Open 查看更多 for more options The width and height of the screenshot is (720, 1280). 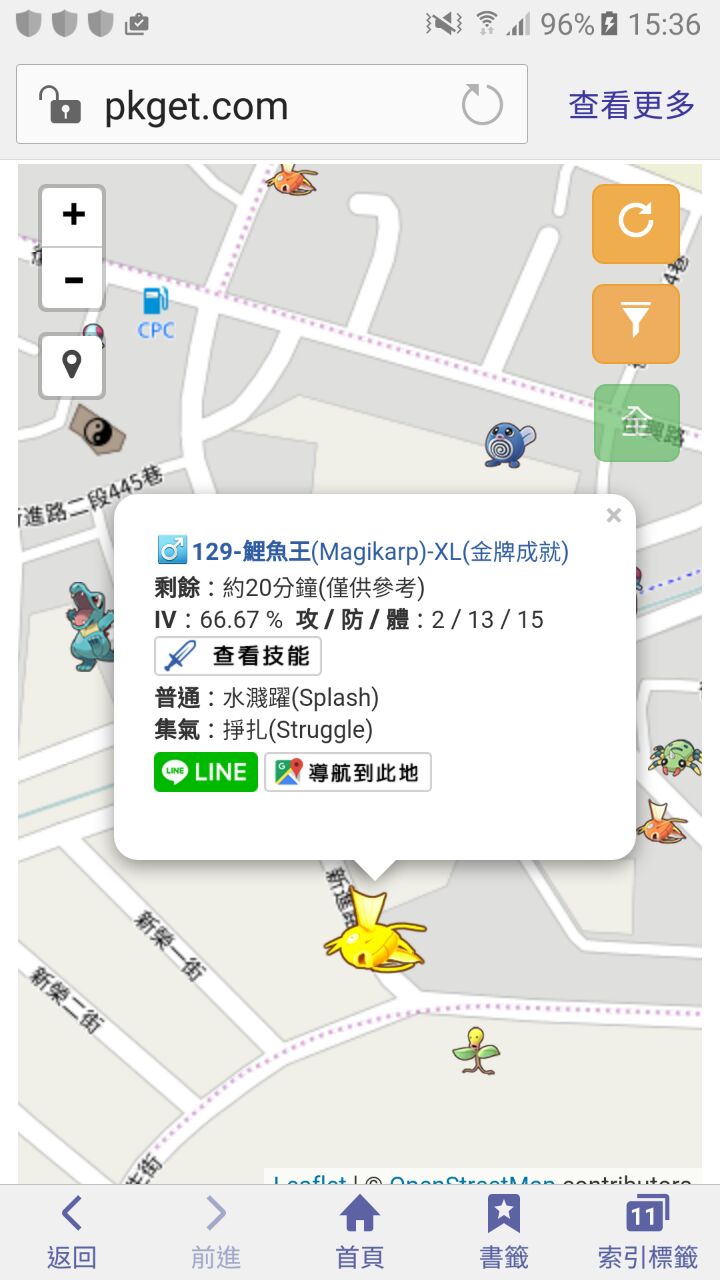631,105
